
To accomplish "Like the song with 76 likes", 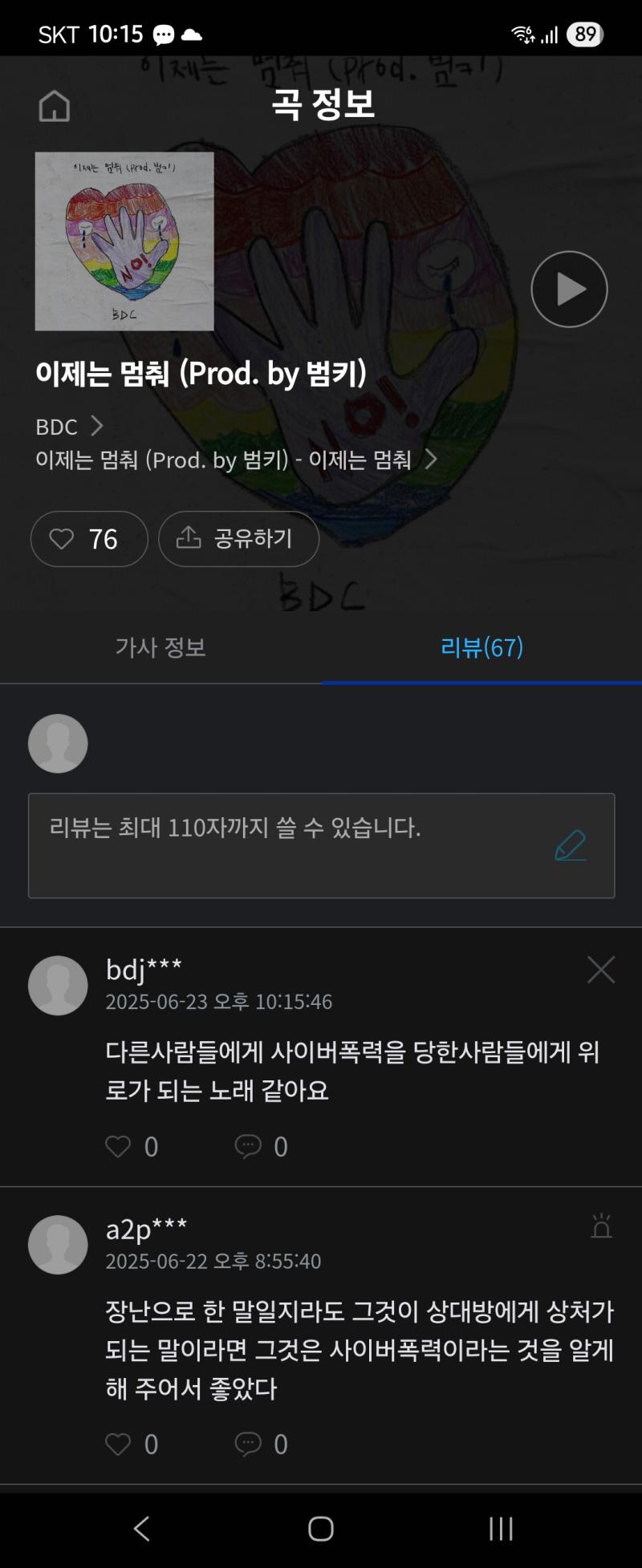I will (x=89, y=539).
